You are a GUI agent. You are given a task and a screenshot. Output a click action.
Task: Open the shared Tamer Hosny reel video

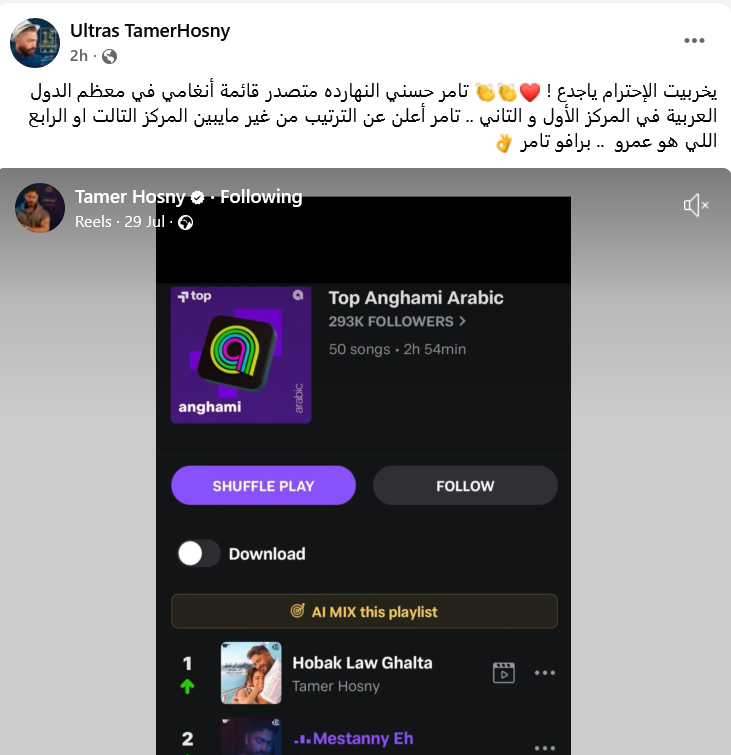pyautogui.click(x=364, y=480)
